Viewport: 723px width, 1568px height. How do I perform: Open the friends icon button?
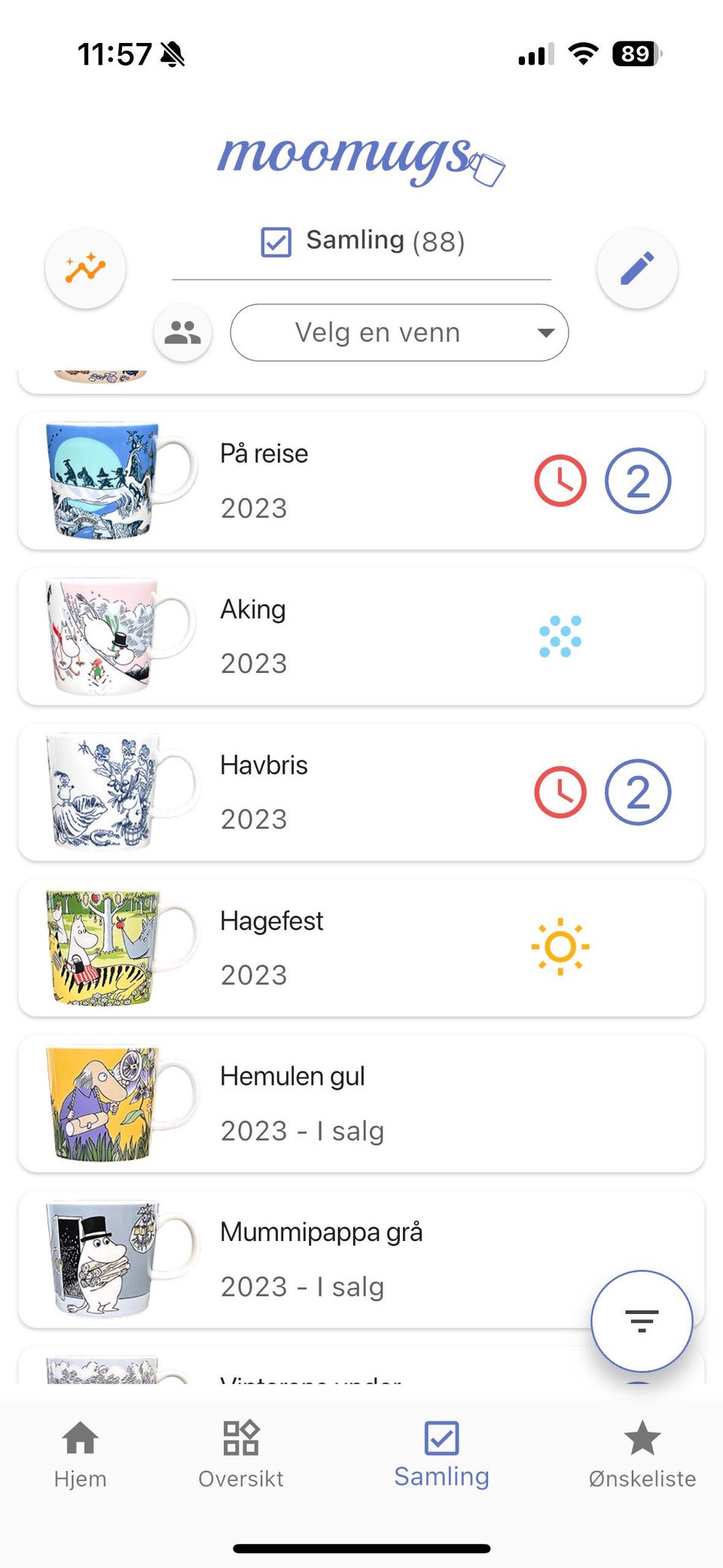pyautogui.click(x=182, y=332)
